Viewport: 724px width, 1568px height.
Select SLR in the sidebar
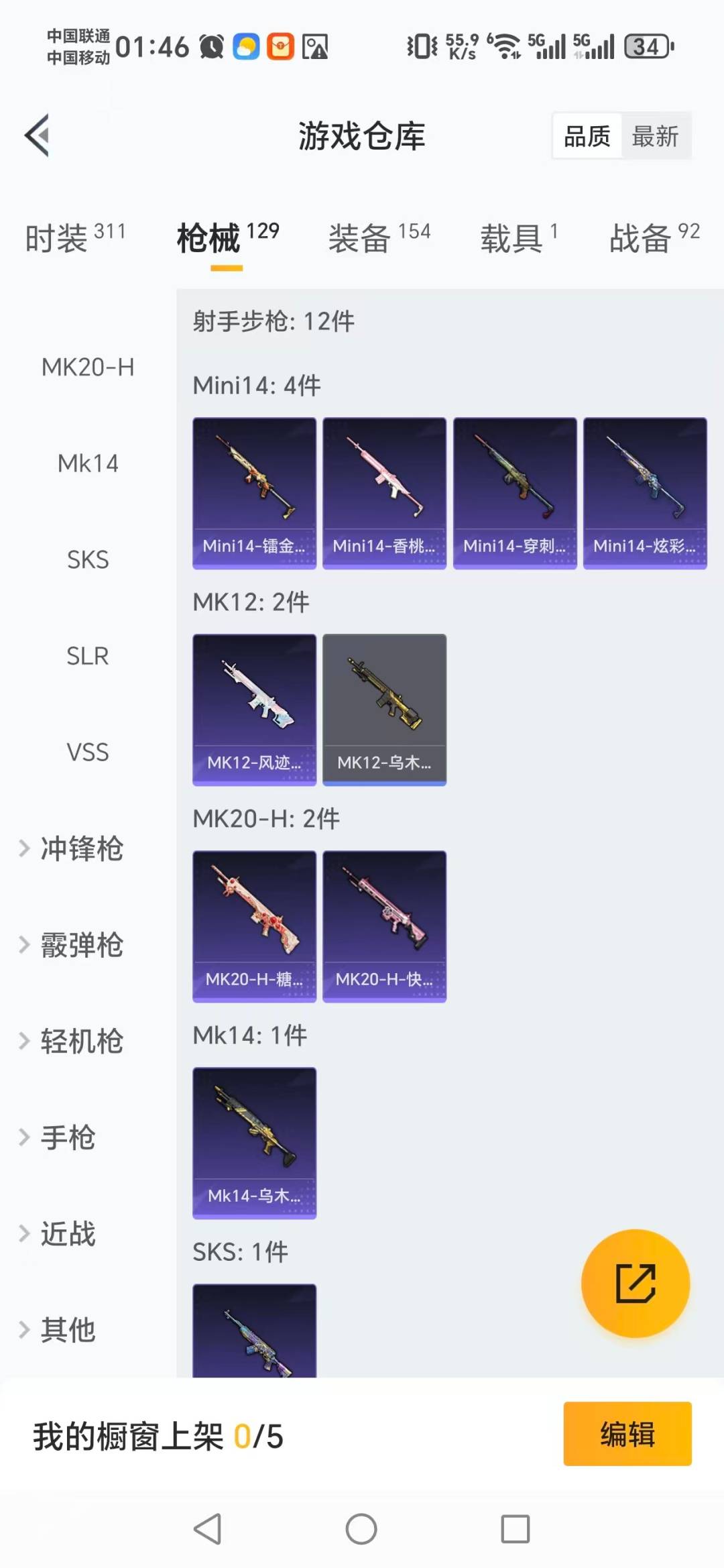88,656
